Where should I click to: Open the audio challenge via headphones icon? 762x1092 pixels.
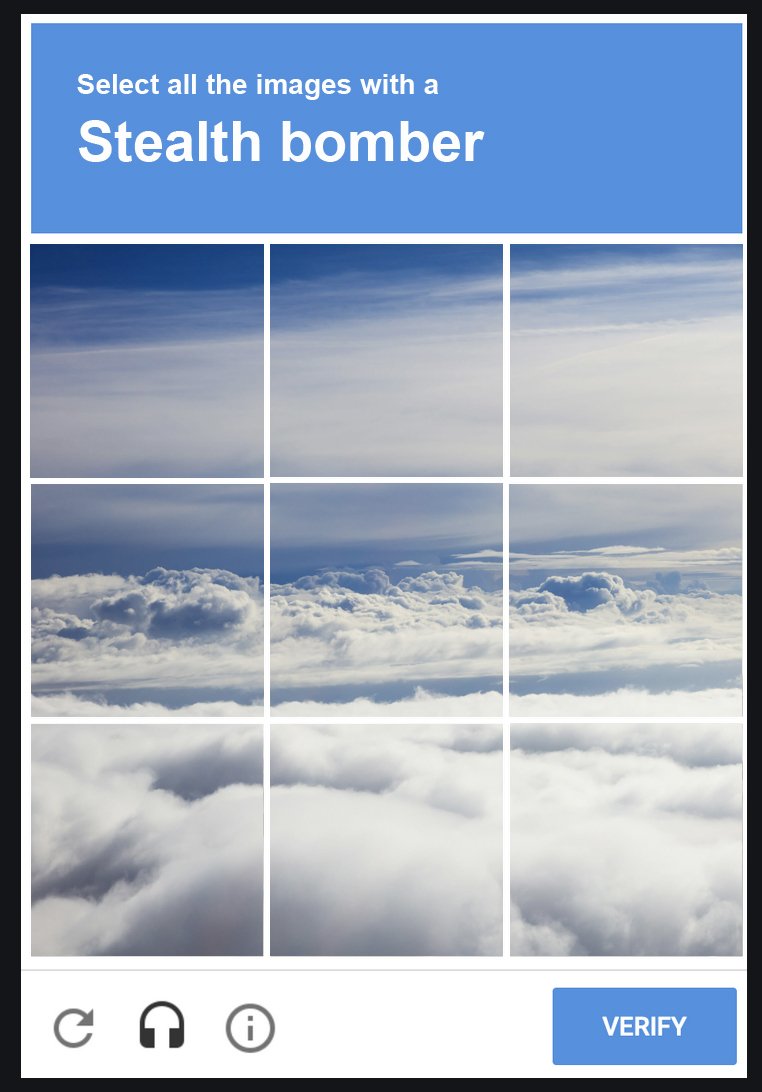coord(163,1025)
